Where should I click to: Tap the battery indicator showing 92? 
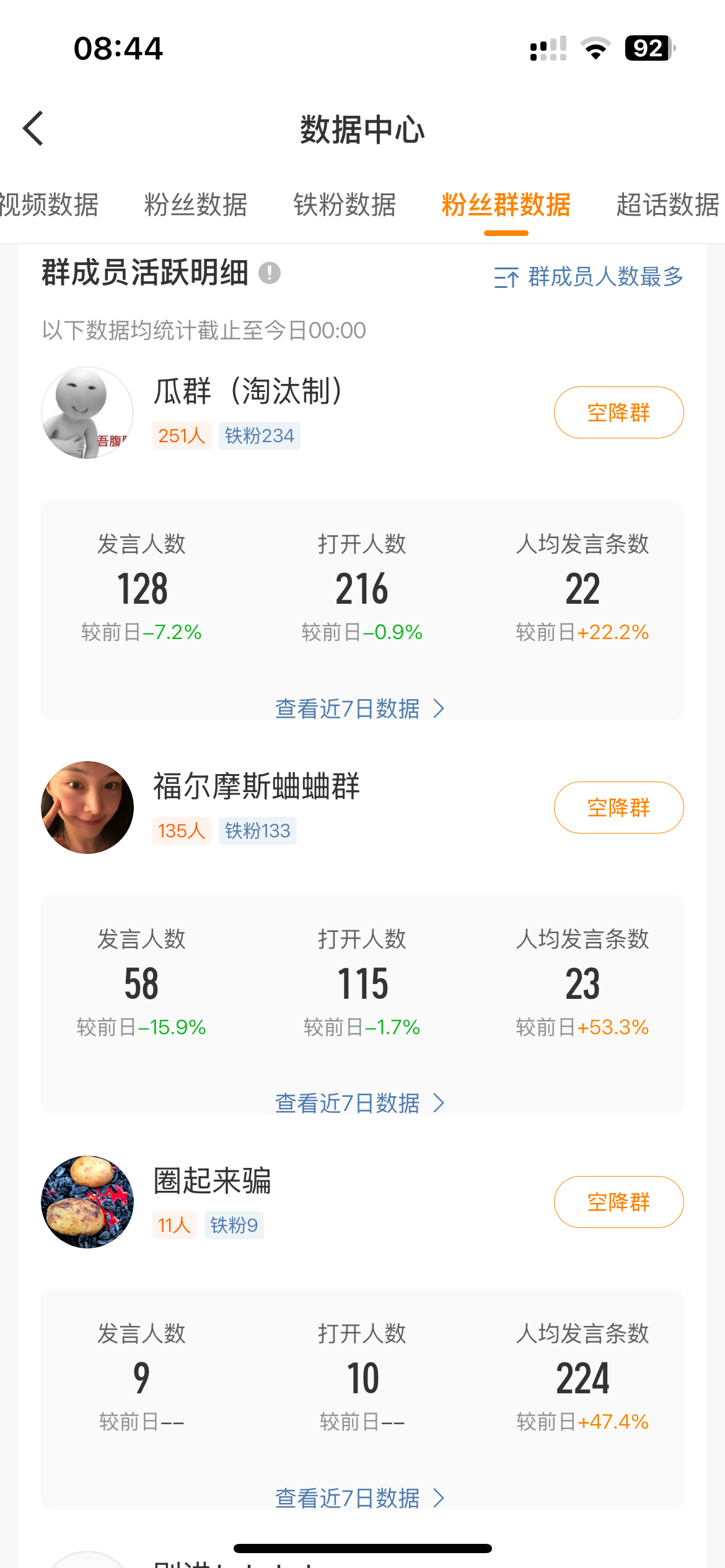646,48
